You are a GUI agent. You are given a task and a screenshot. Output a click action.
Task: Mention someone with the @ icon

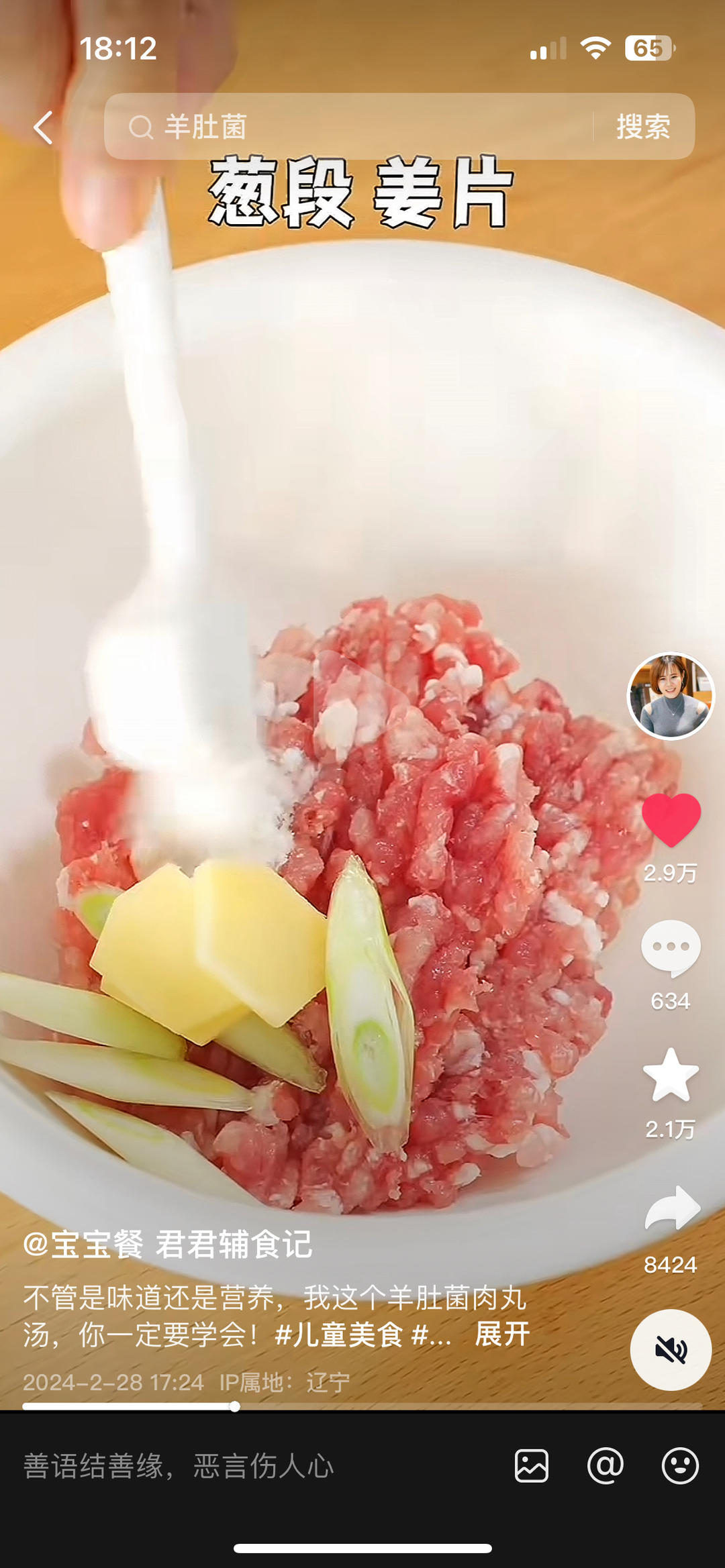606,1465
